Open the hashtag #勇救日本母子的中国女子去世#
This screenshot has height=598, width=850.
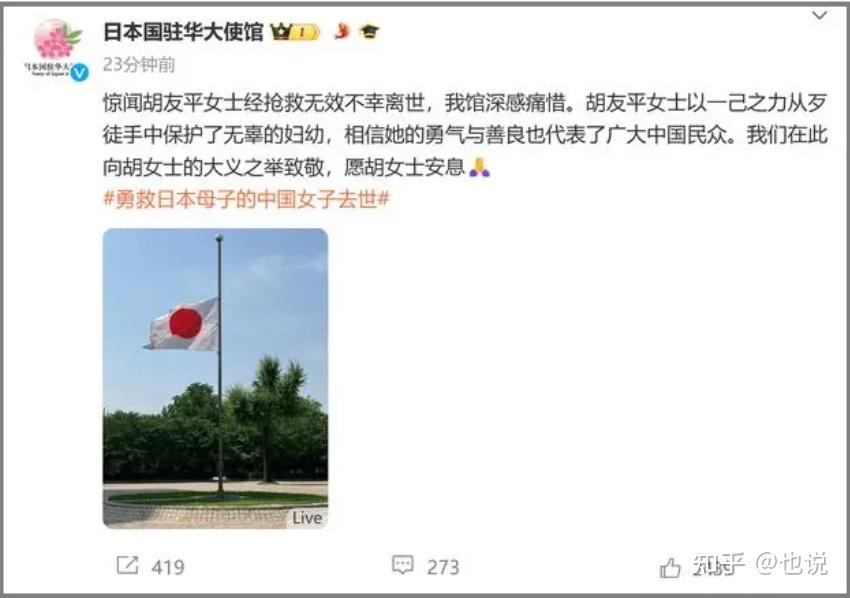click(247, 199)
